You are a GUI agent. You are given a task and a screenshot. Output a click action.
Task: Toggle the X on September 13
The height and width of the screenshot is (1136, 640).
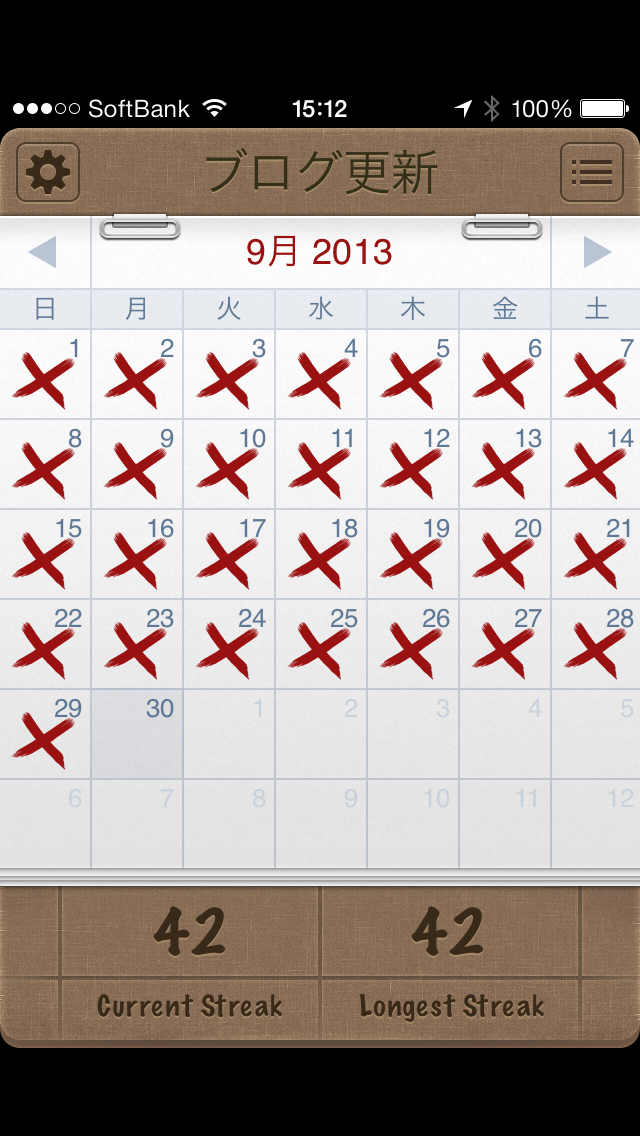(505, 464)
